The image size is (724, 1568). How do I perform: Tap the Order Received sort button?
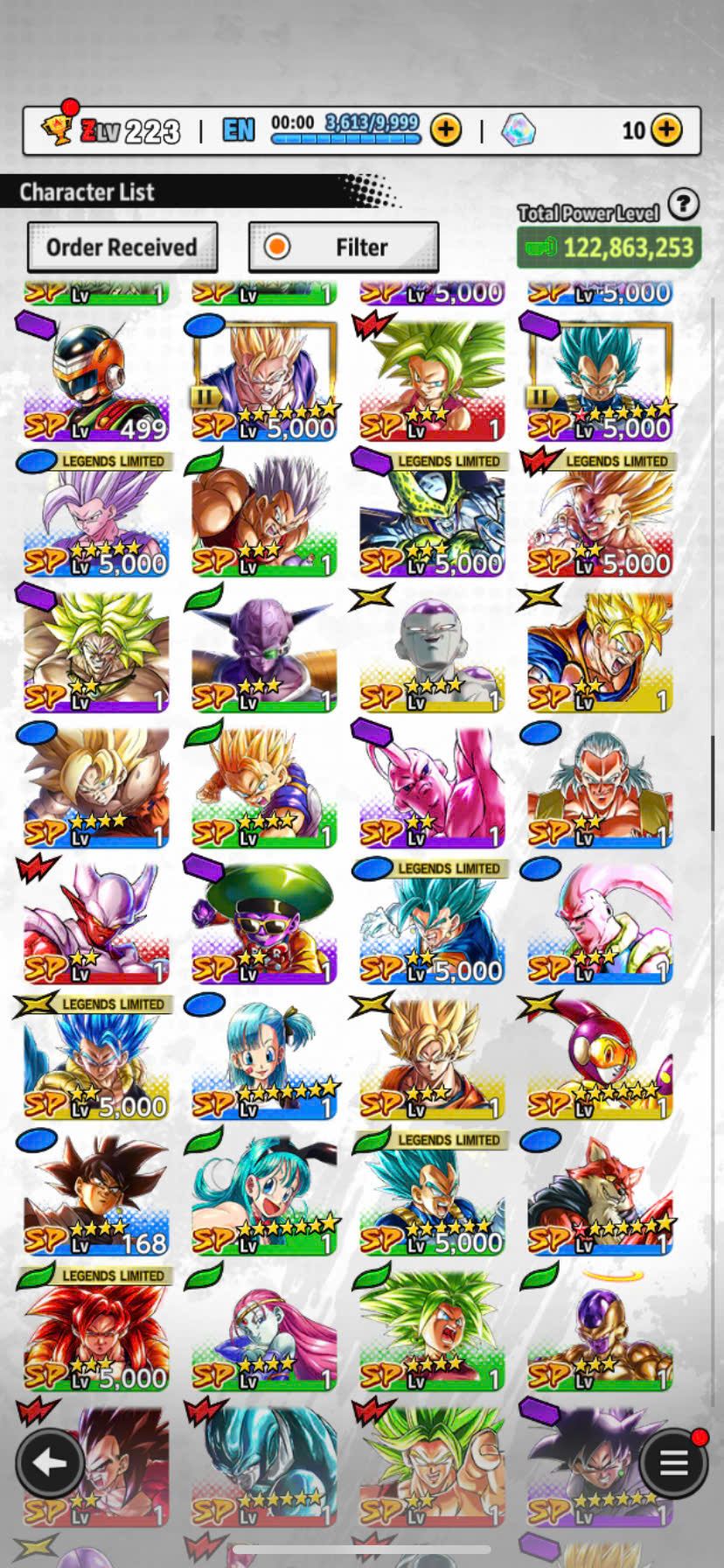[122, 248]
